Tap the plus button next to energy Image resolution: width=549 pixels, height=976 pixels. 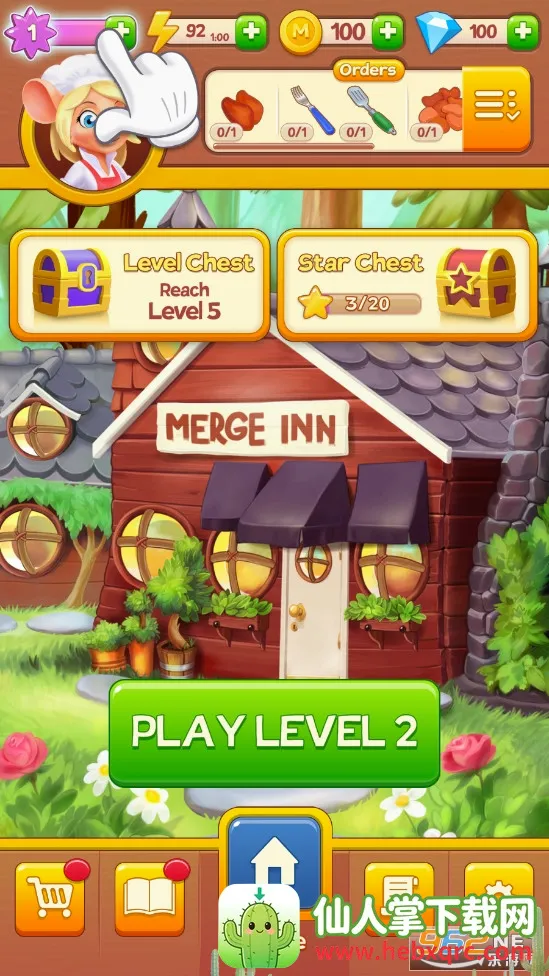pos(251,32)
